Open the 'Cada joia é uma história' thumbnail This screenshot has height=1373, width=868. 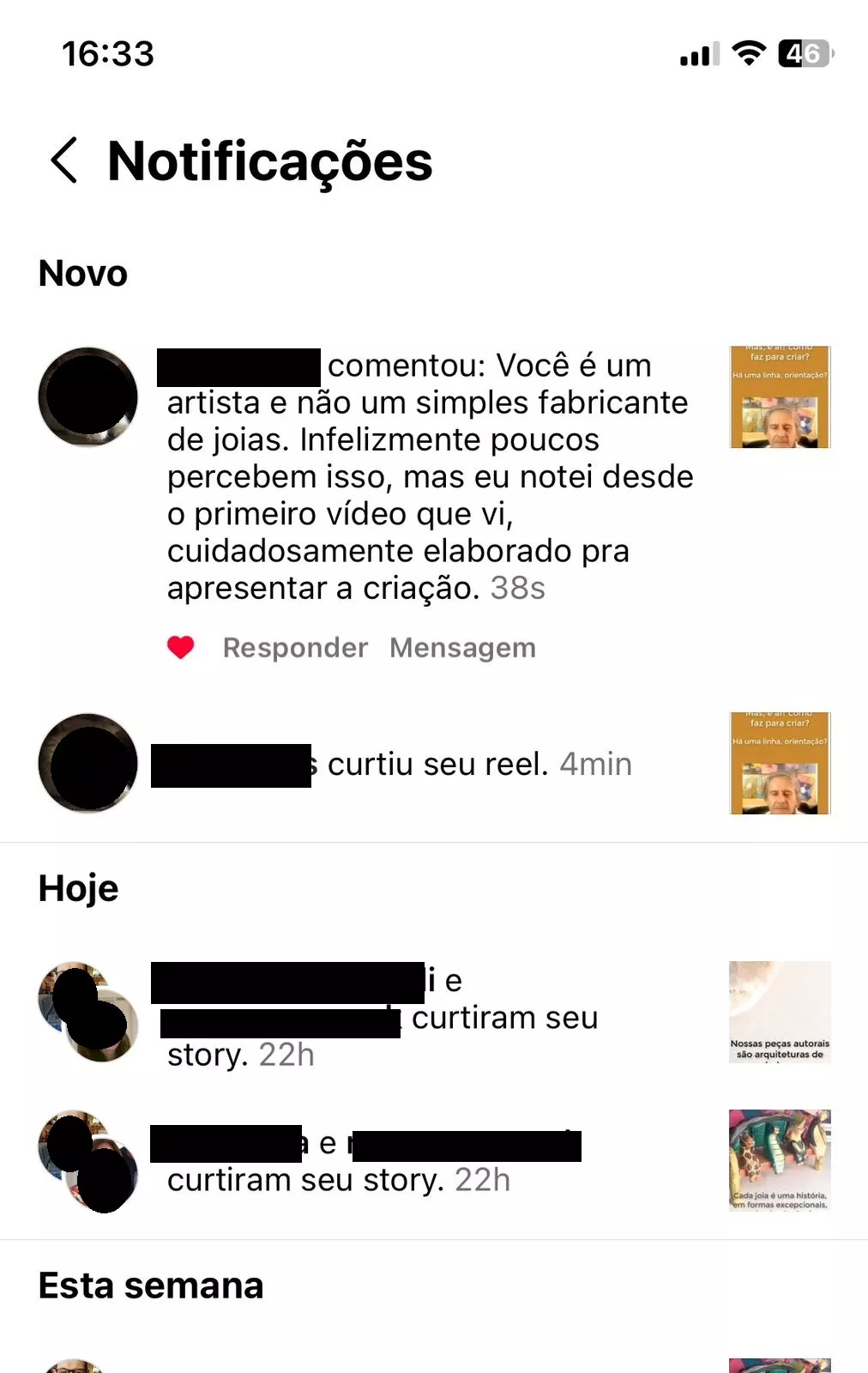[x=780, y=1160]
